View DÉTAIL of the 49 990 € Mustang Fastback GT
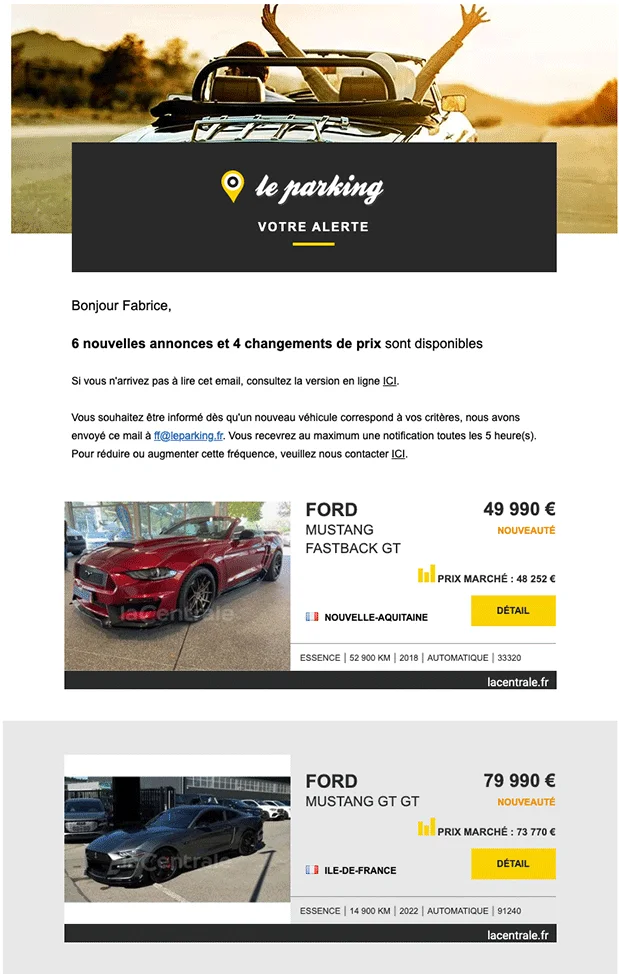Image resolution: width=619 pixels, height=974 pixels. pyautogui.click(x=513, y=610)
